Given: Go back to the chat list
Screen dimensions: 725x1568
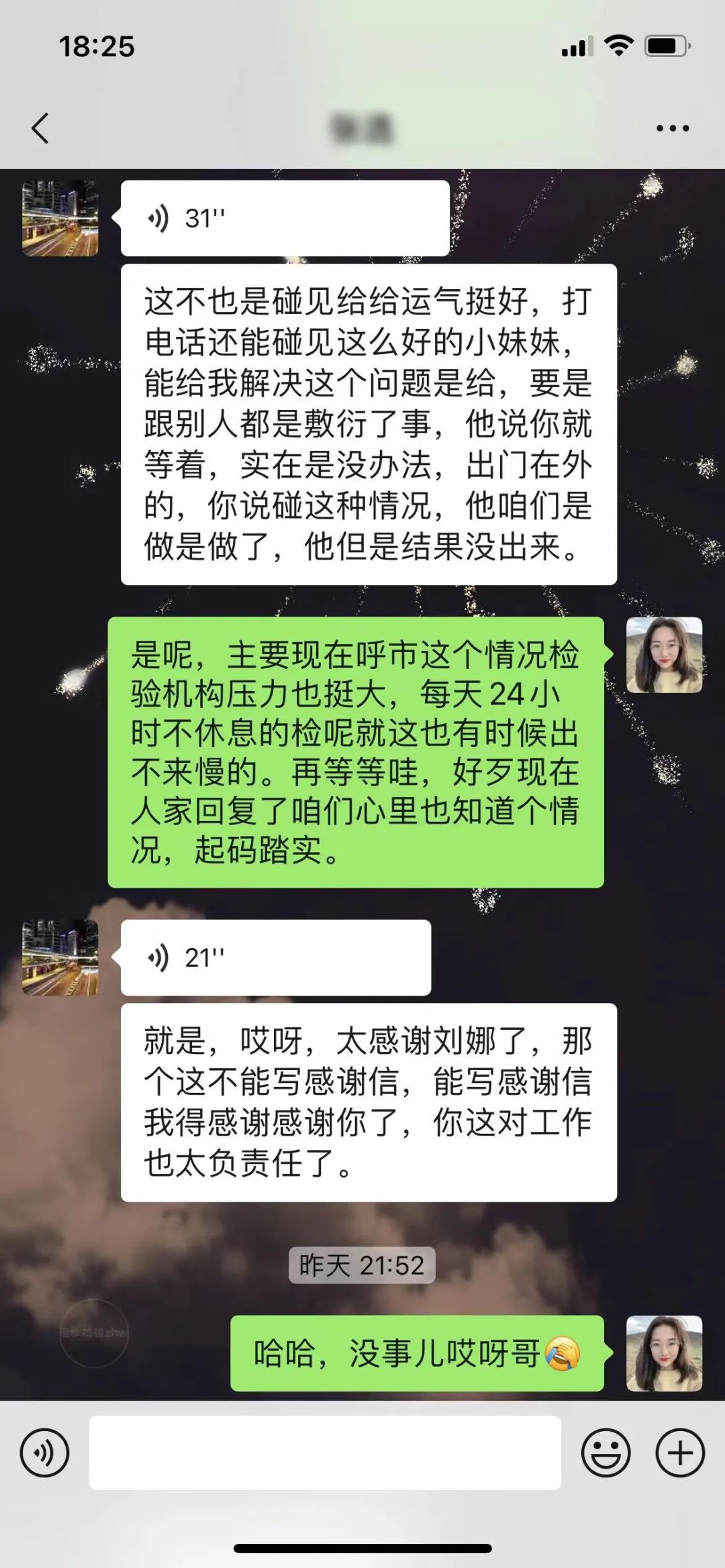Looking at the screenshot, I should (x=40, y=127).
